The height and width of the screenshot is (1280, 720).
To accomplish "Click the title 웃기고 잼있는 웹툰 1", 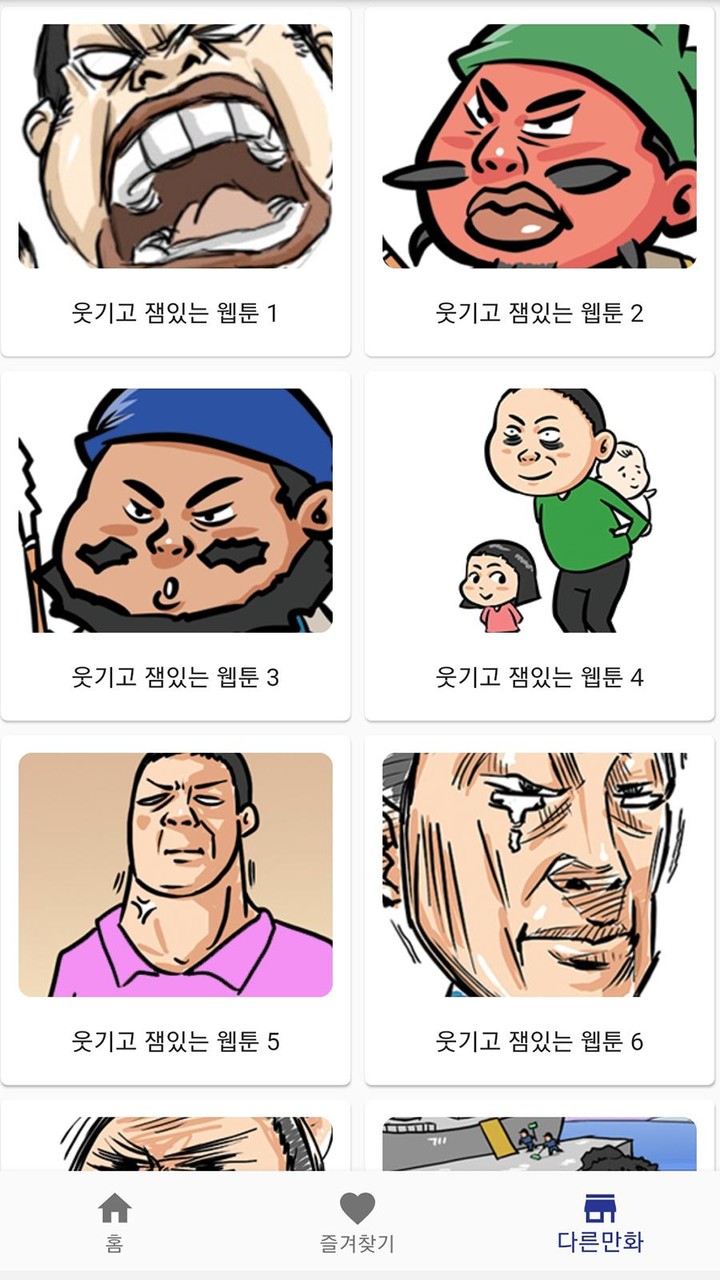I will [x=177, y=313].
